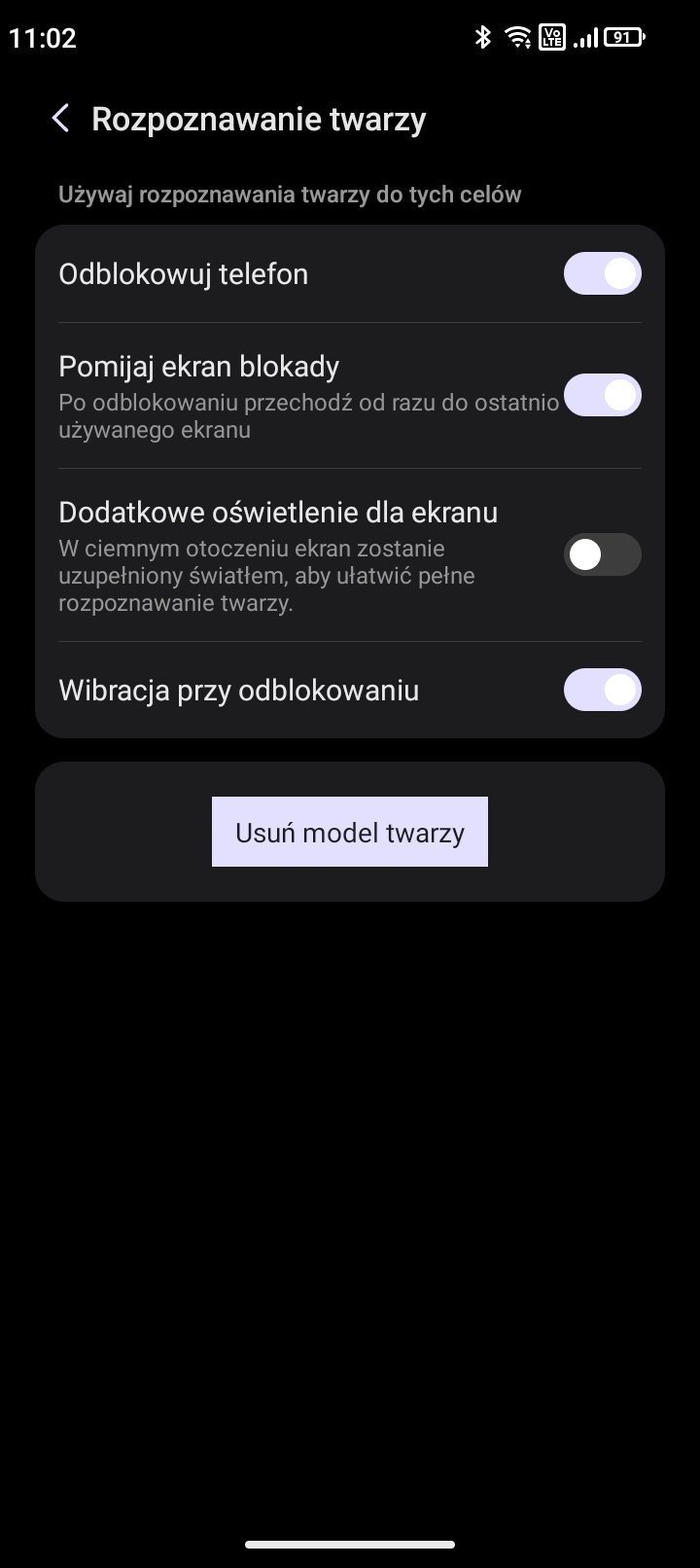Tap the Usuń model twarzy button

pos(350,832)
